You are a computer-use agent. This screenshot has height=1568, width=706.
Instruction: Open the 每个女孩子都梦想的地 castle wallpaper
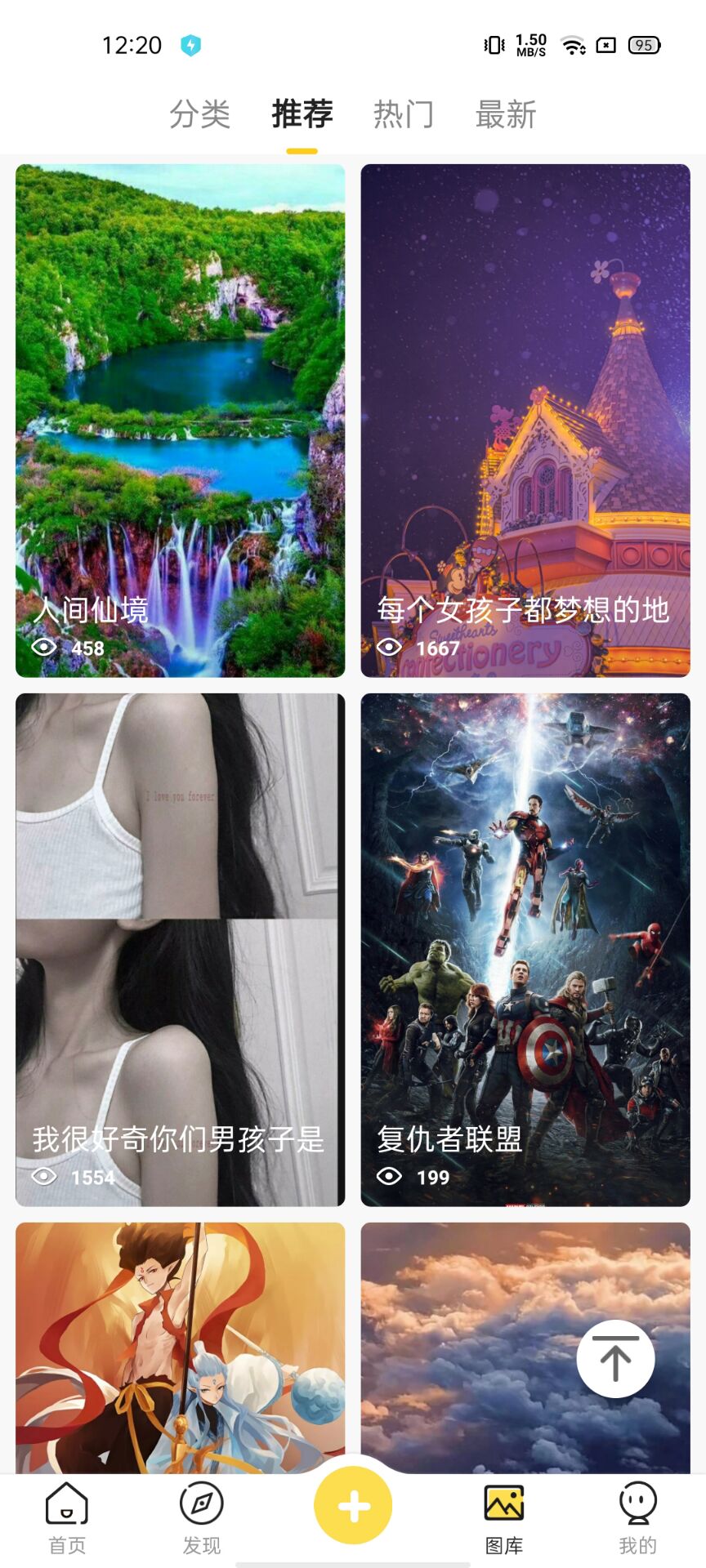coord(525,420)
